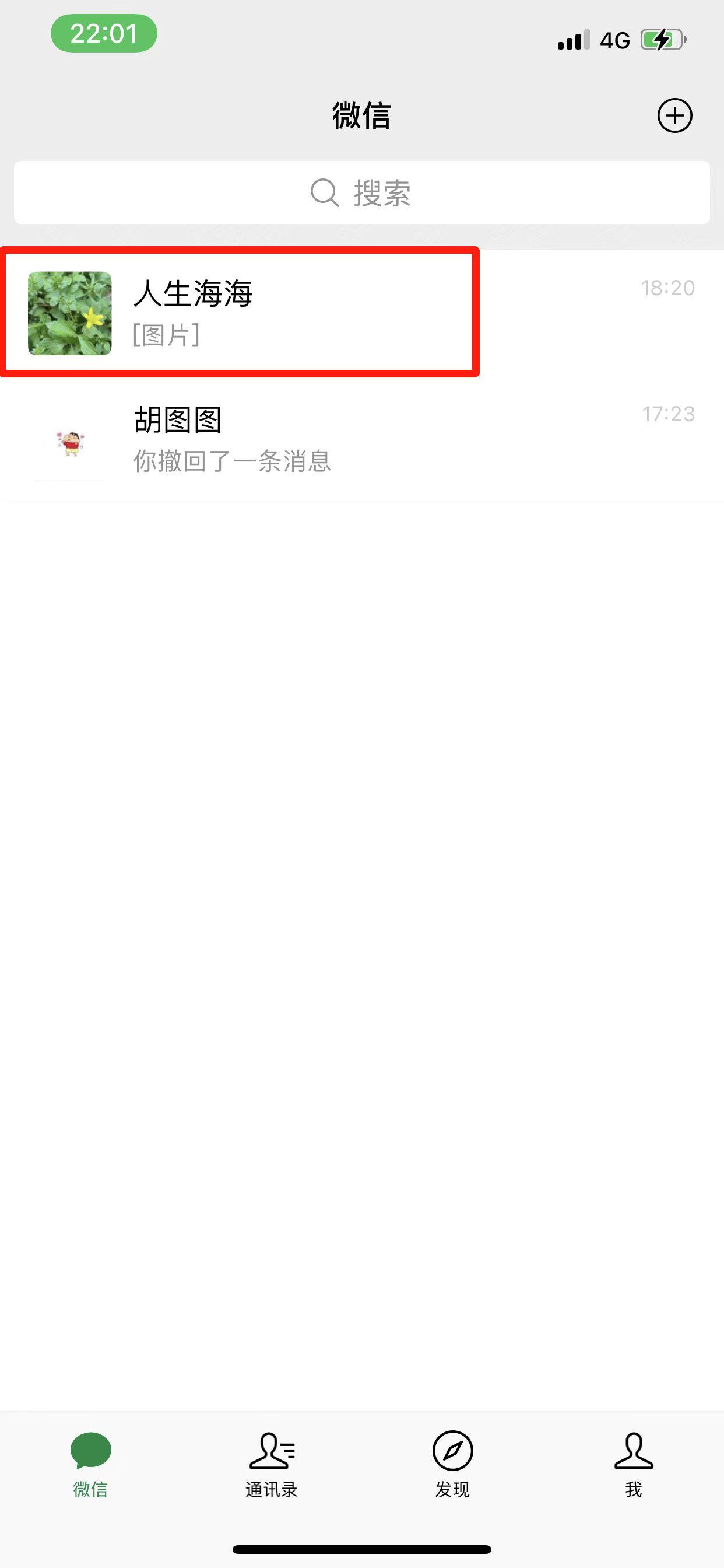Tap the plus icon to start new chat
724x1568 pixels.
point(676,116)
